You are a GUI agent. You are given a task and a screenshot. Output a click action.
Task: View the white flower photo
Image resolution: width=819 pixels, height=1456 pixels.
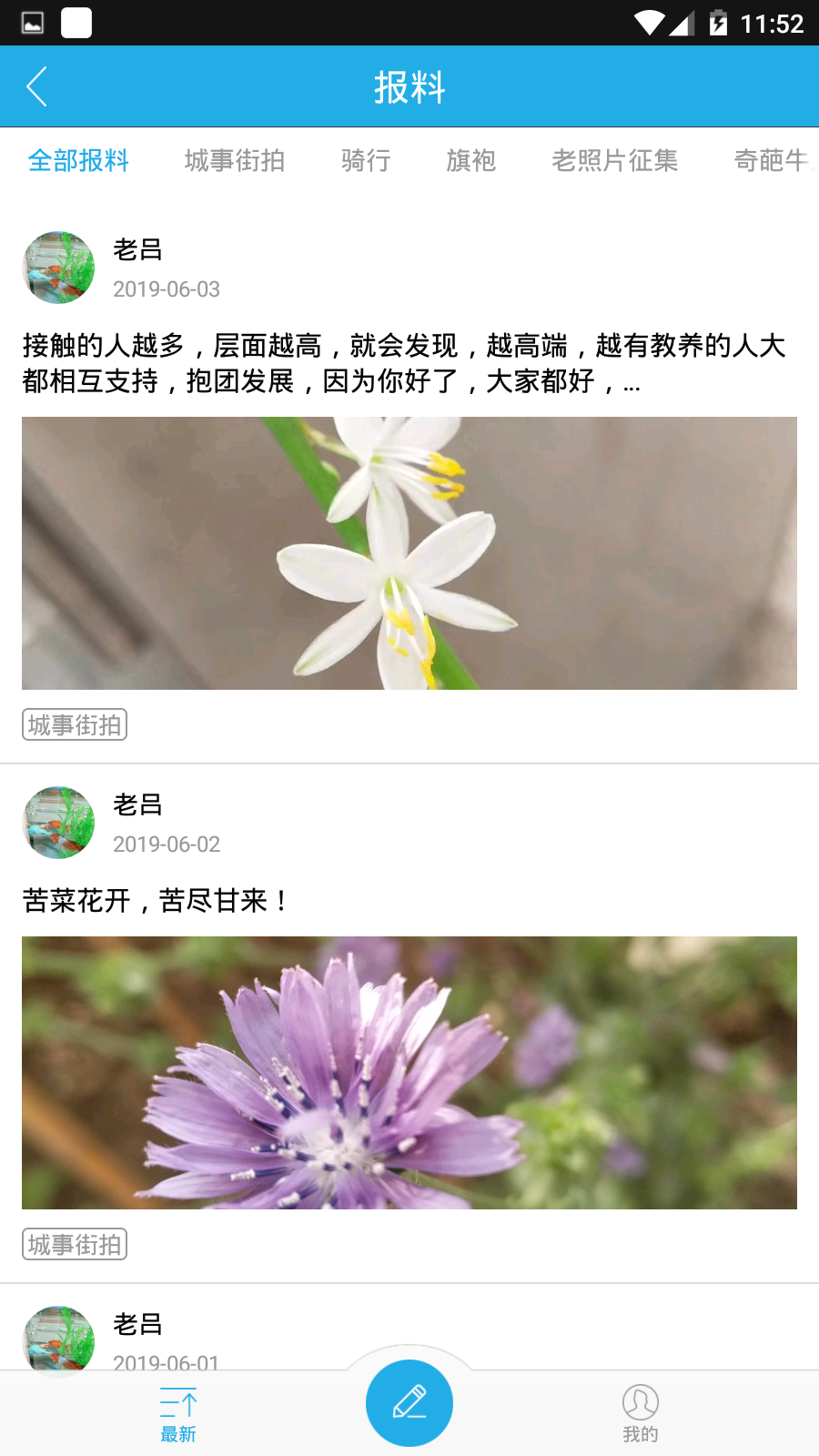click(409, 553)
